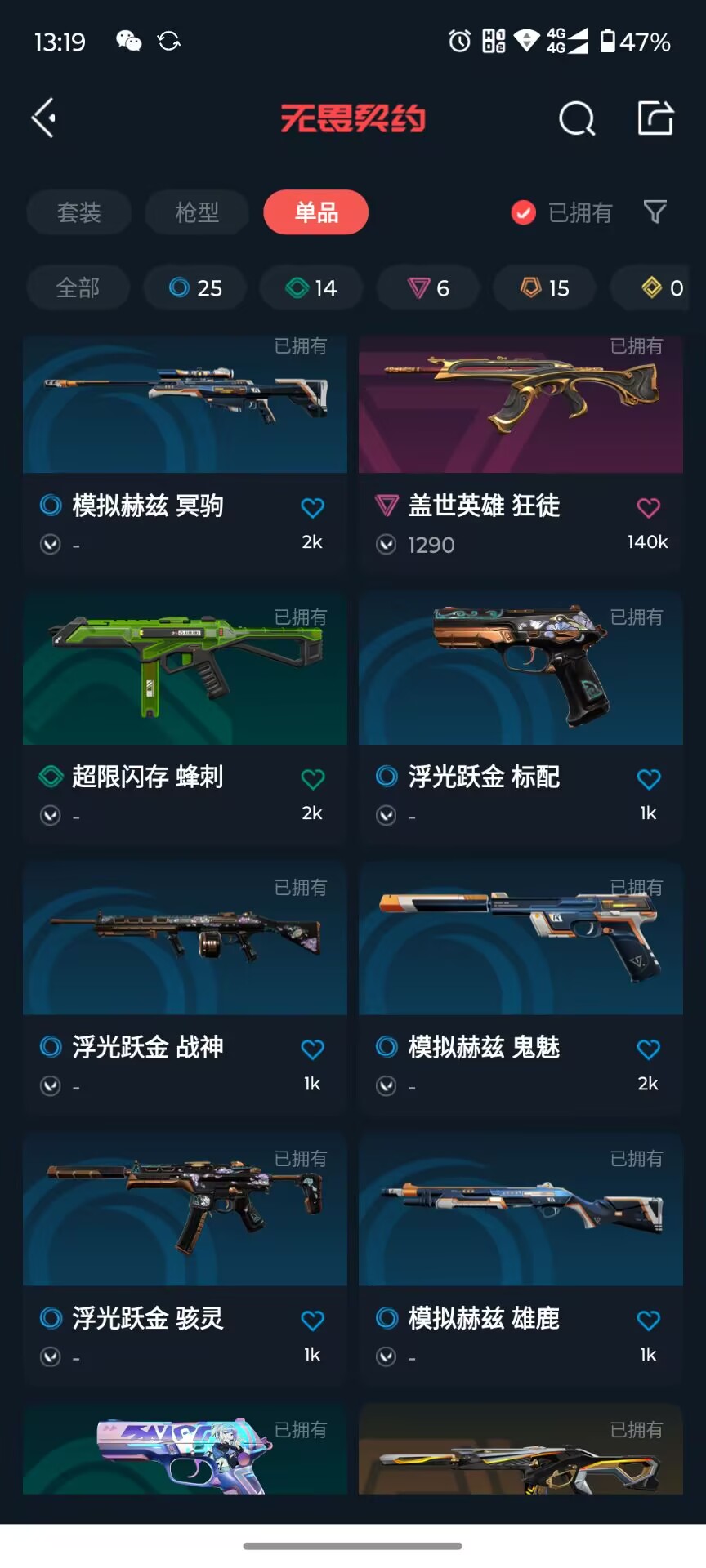Filter by the blue tier chip showing 25
Image resolution: width=706 pixels, height=1568 pixels.
tap(194, 287)
